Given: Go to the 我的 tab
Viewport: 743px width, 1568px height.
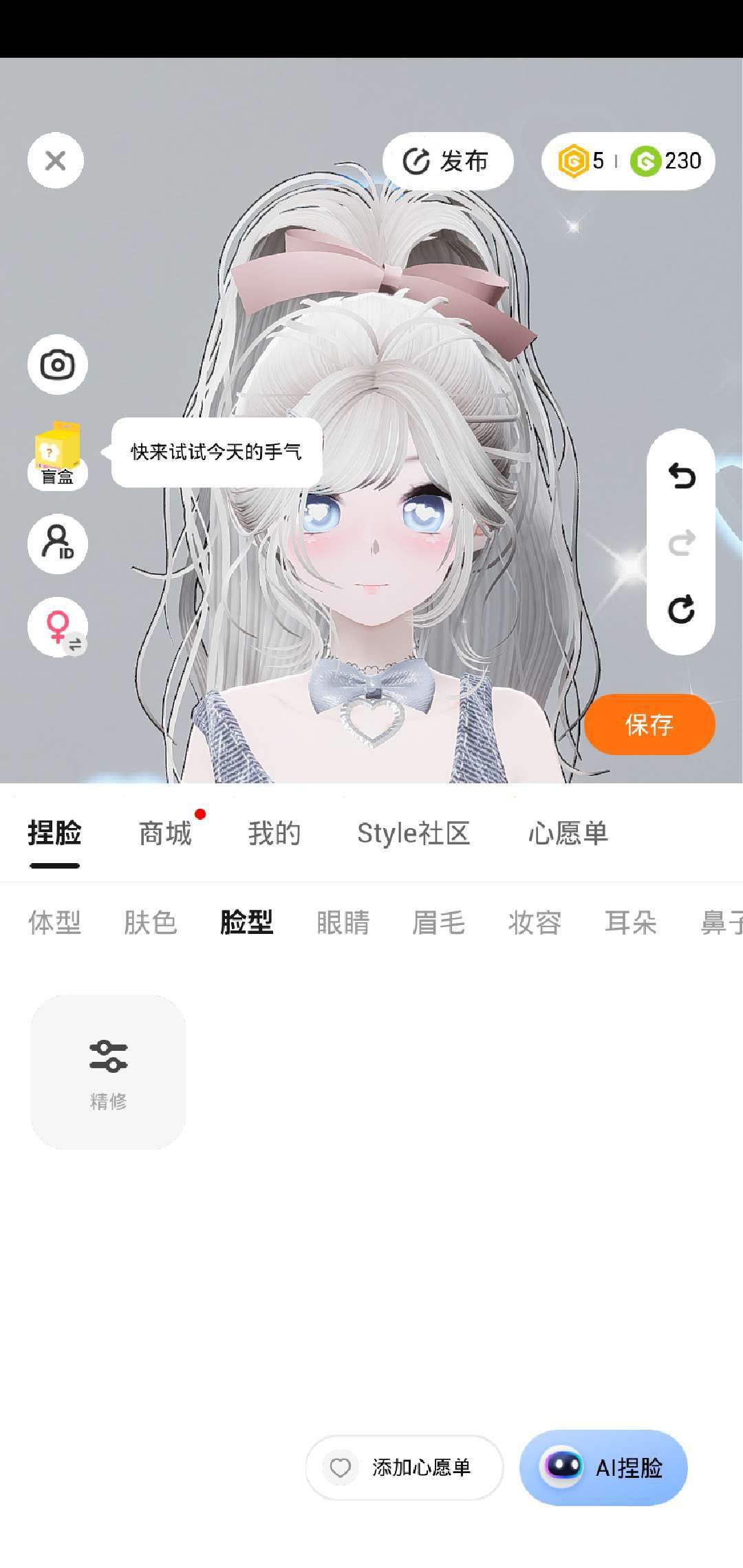Looking at the screenshot, I should (x=274, y=834).
